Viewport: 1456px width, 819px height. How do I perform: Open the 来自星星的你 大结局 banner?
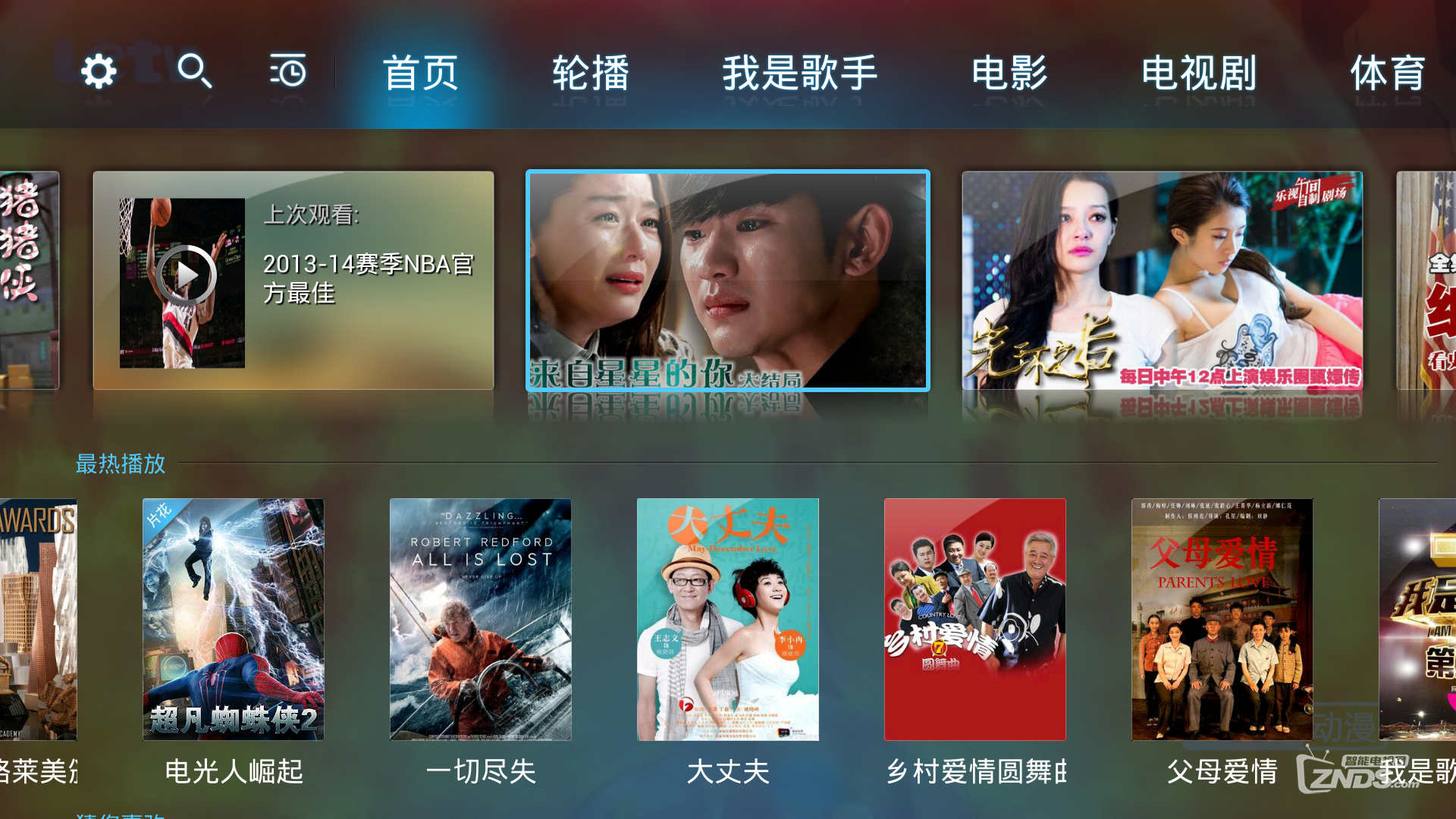pos(727,281)
